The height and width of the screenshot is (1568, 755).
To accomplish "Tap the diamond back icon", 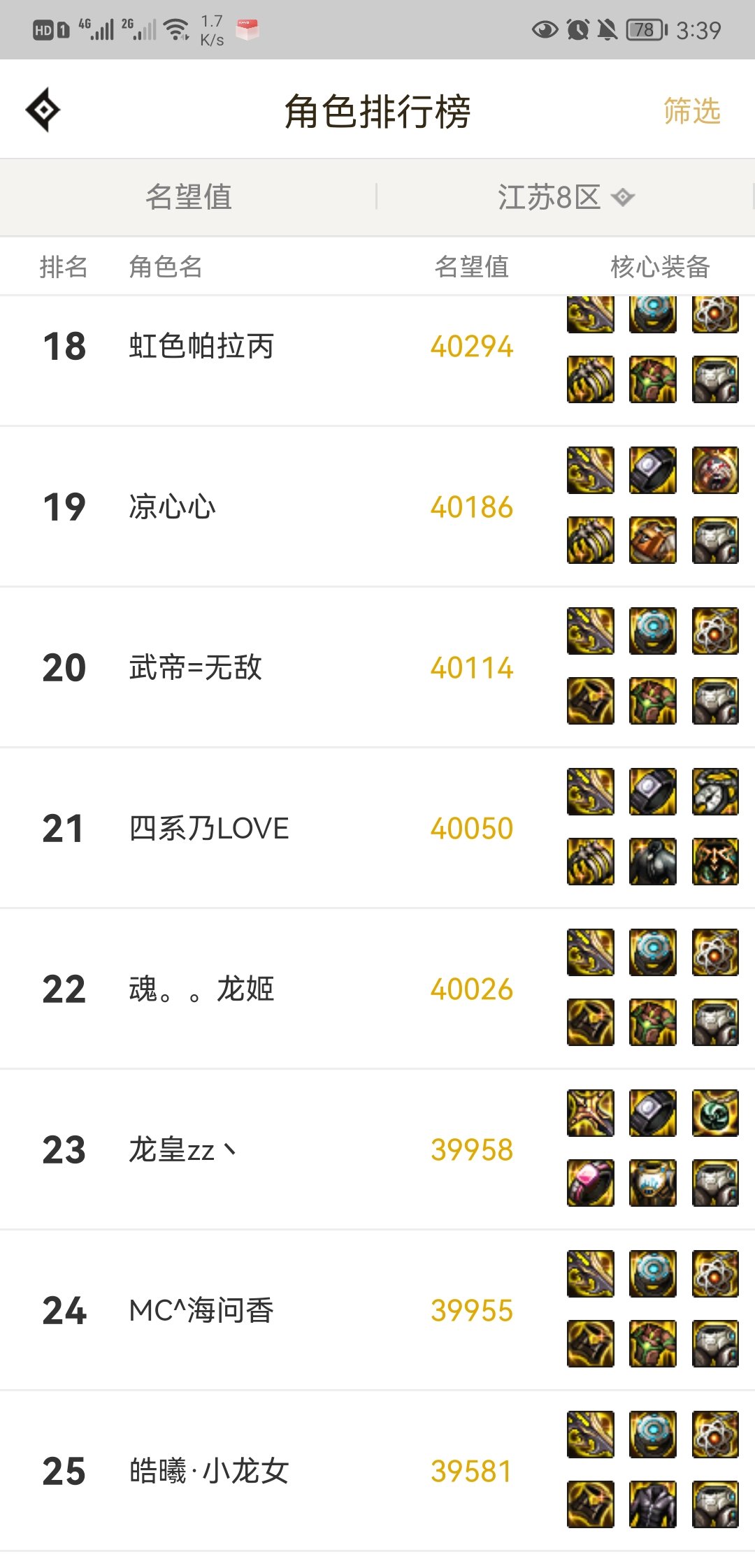I will pos(43,110).
